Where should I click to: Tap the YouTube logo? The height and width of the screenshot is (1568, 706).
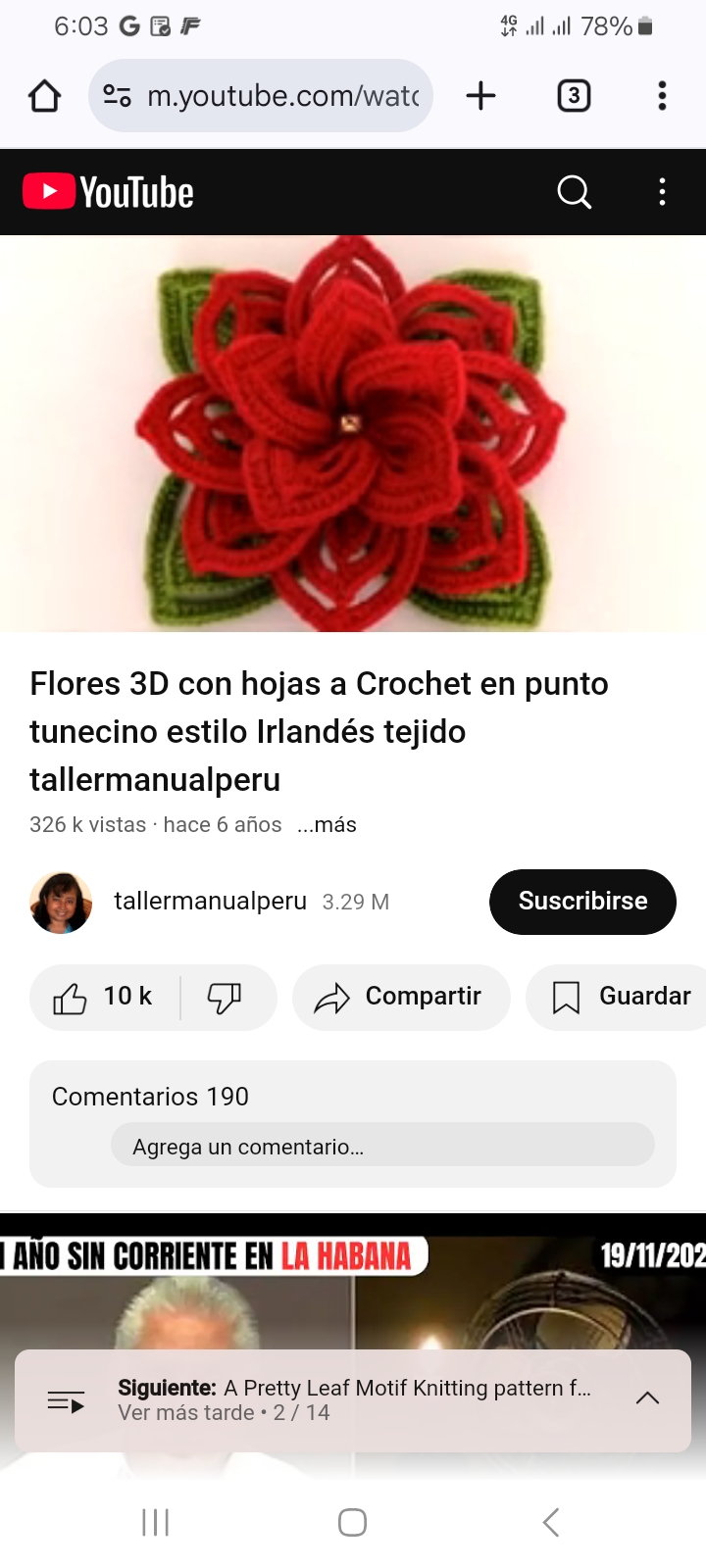tap(108, 192)
